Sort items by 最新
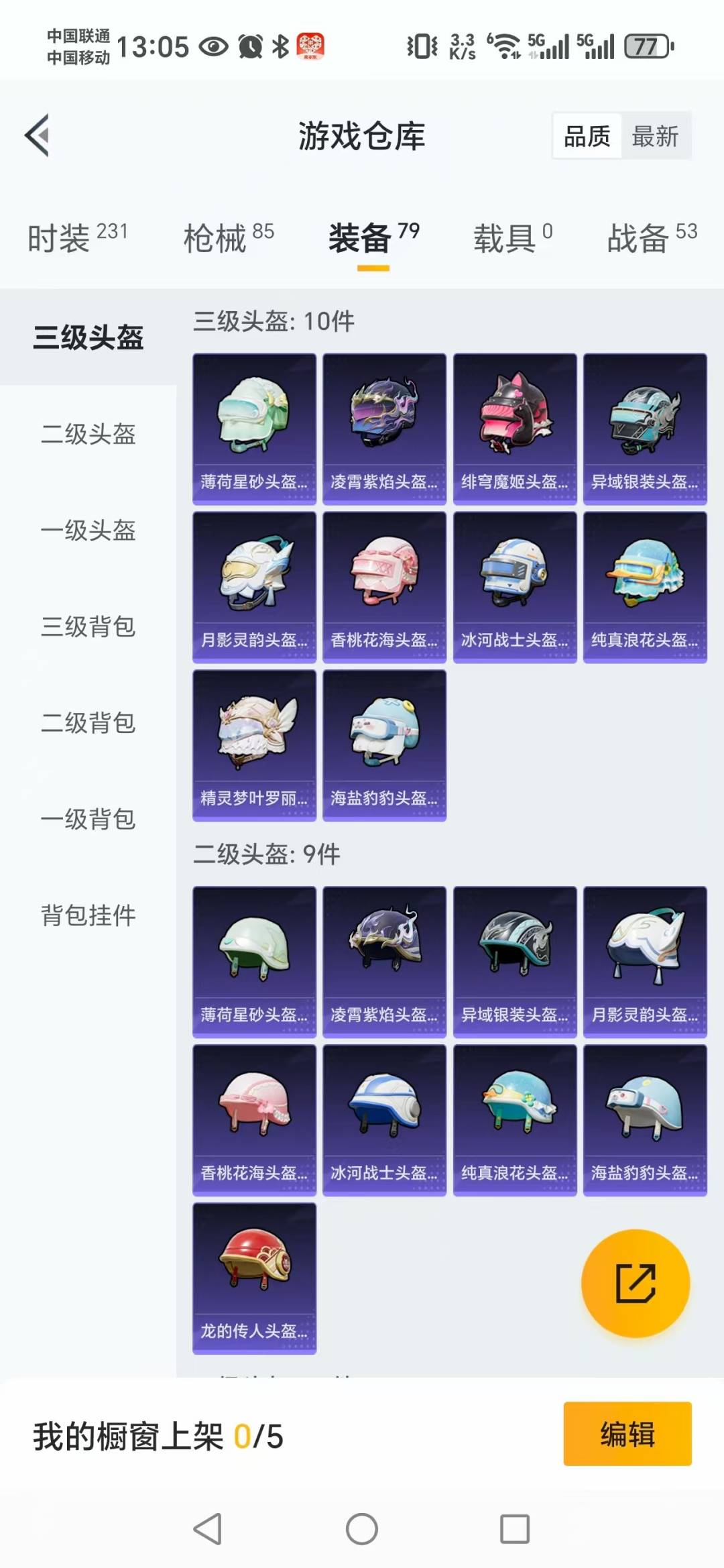The height and width of the screenshot is (1568, 724). click(655, 136)
